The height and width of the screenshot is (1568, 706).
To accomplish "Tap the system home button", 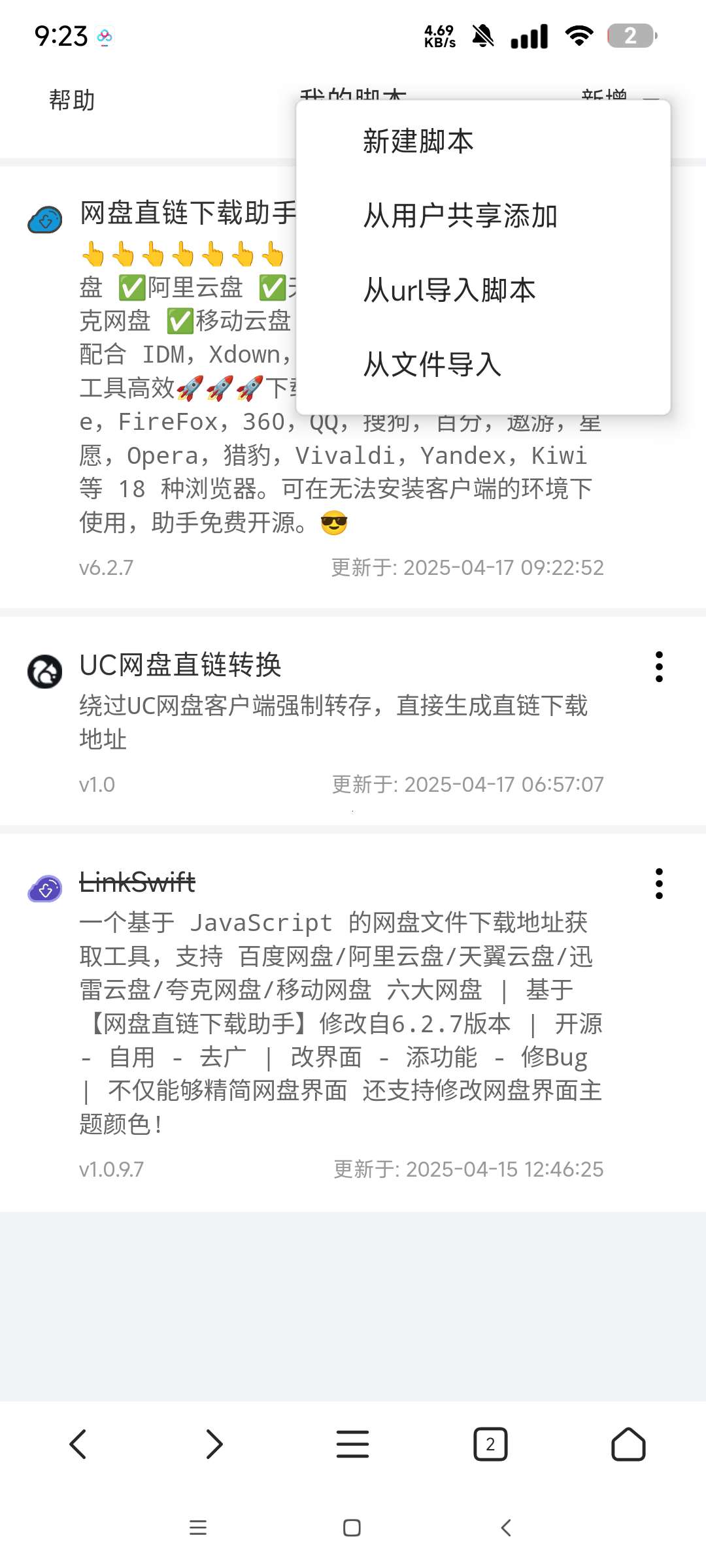I will 352,1527.
